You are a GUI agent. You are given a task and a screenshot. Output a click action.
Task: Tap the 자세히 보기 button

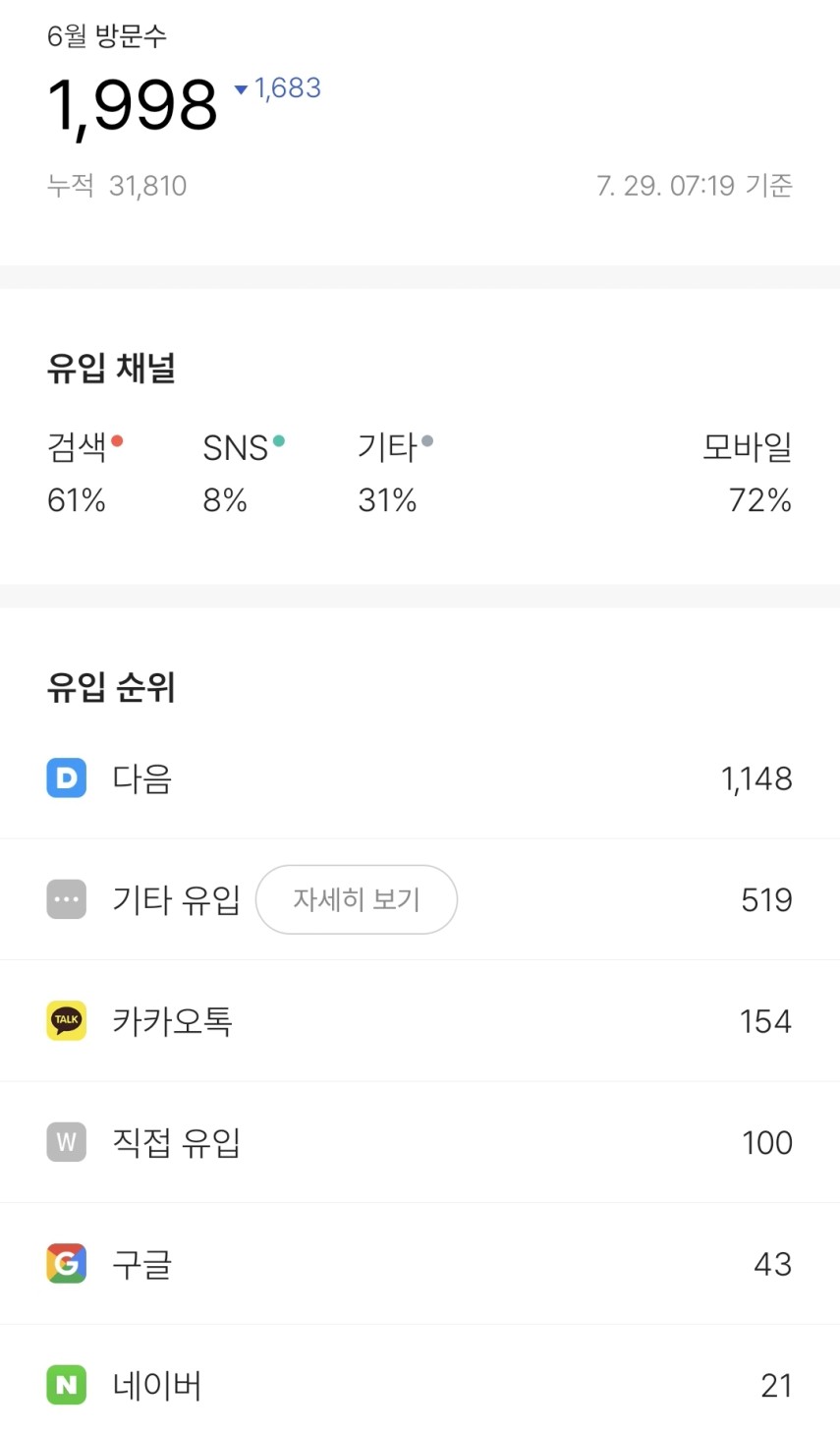(356, 899)
